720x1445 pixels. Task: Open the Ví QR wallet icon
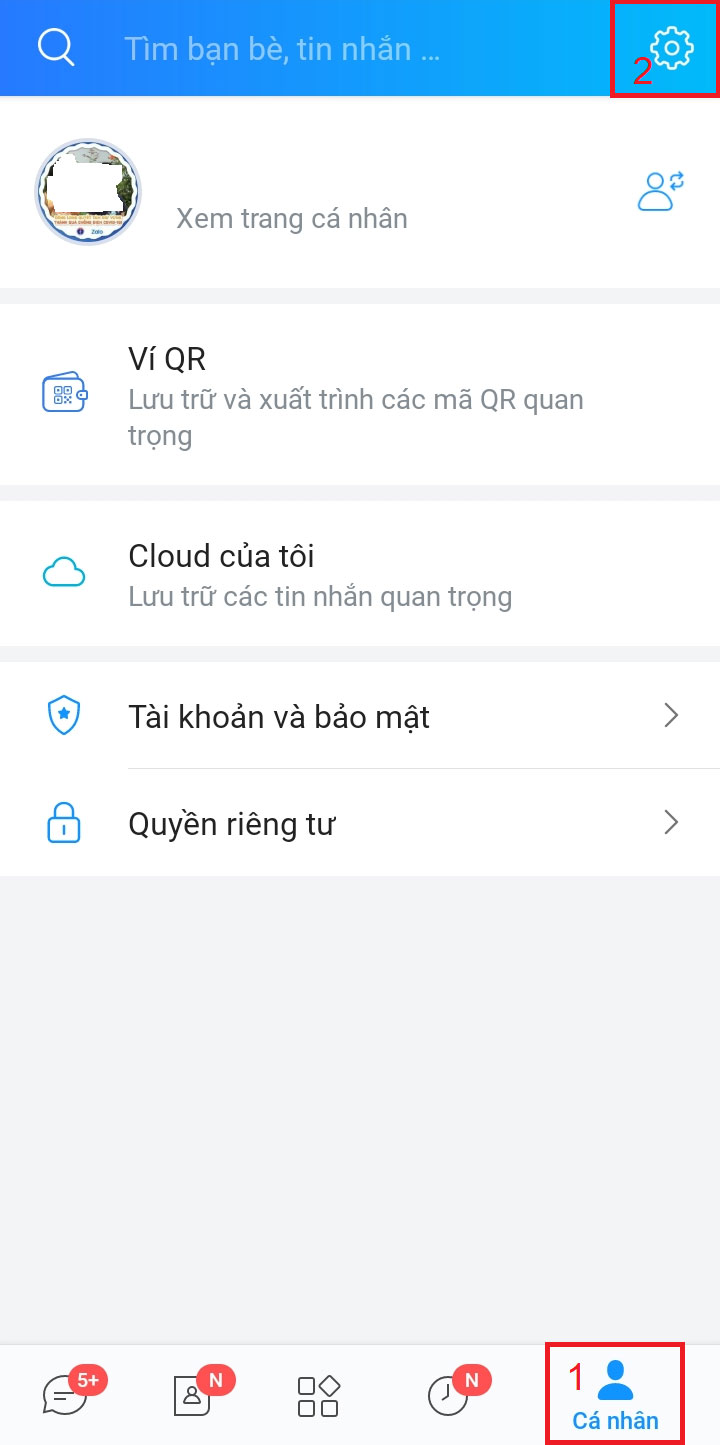(63, 390)
